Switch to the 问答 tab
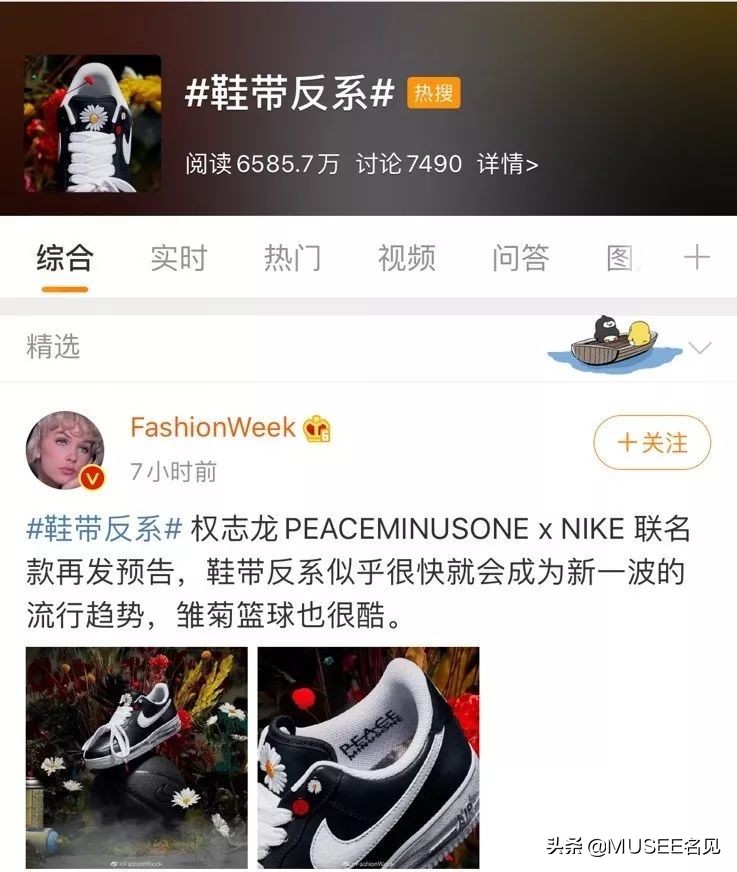The width and height of the screenshot is (737, 872). click(520, 258)
